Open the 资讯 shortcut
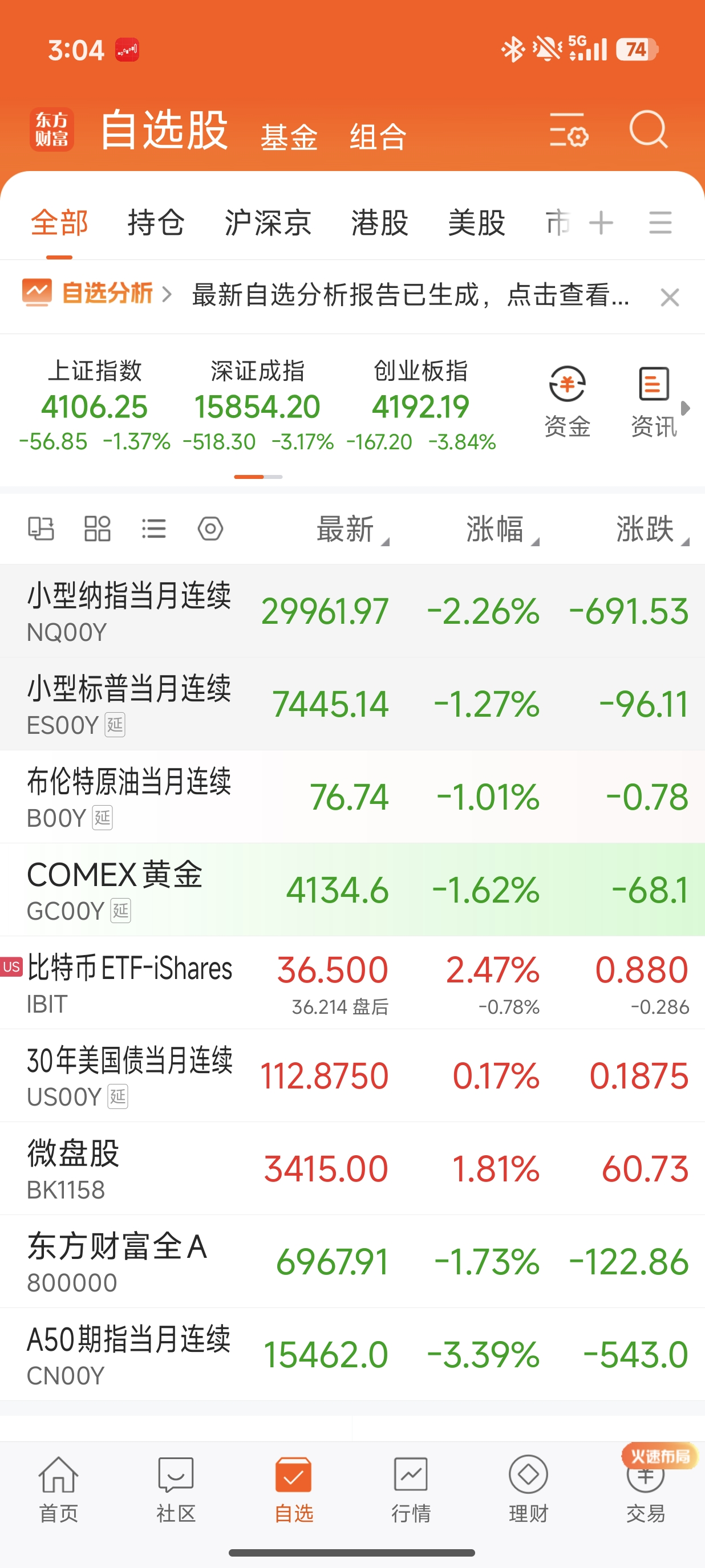 tap(654, 402)
